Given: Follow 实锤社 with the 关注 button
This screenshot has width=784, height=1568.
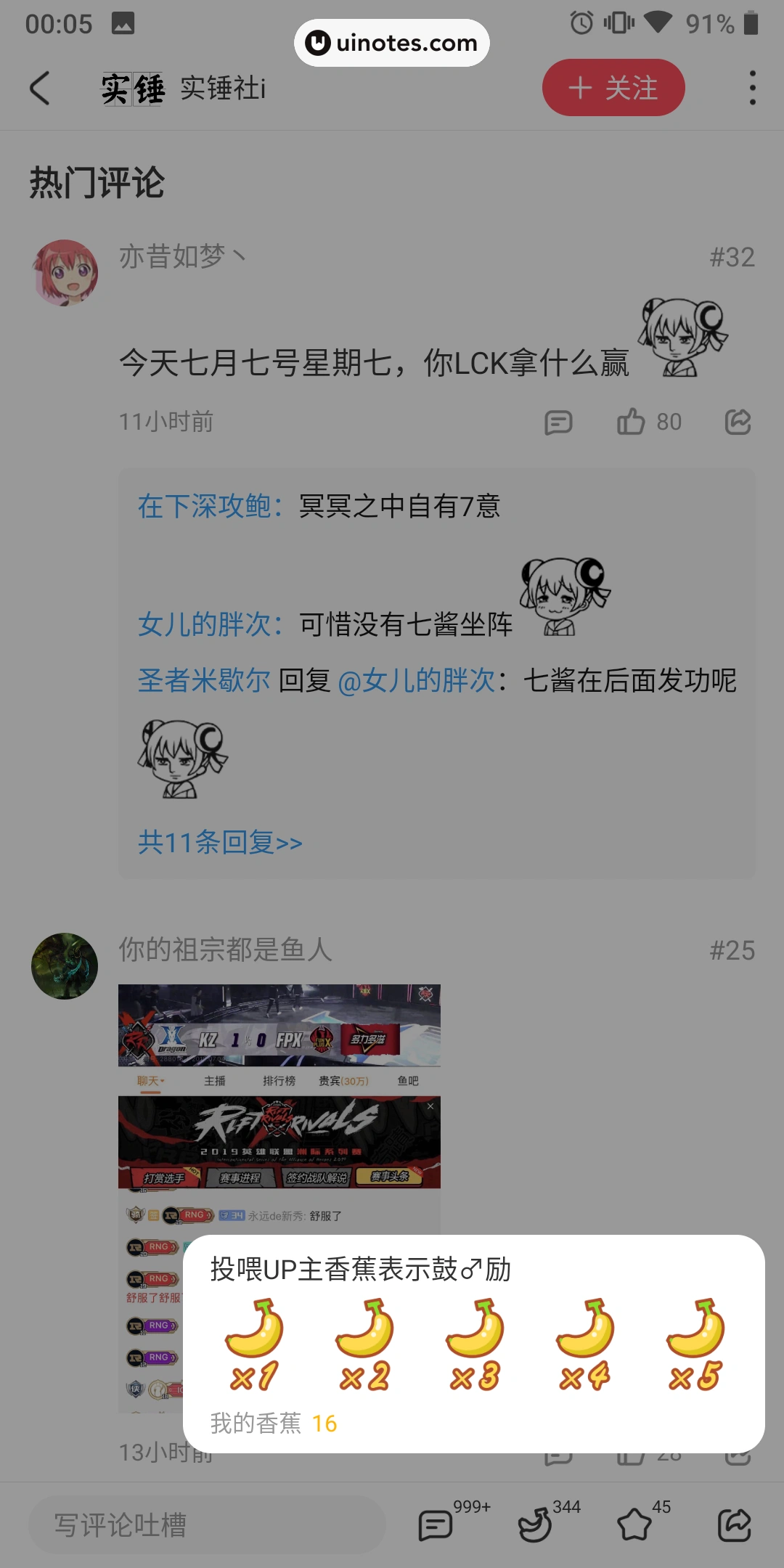Looking at the screenshot, I should point(613,88).
